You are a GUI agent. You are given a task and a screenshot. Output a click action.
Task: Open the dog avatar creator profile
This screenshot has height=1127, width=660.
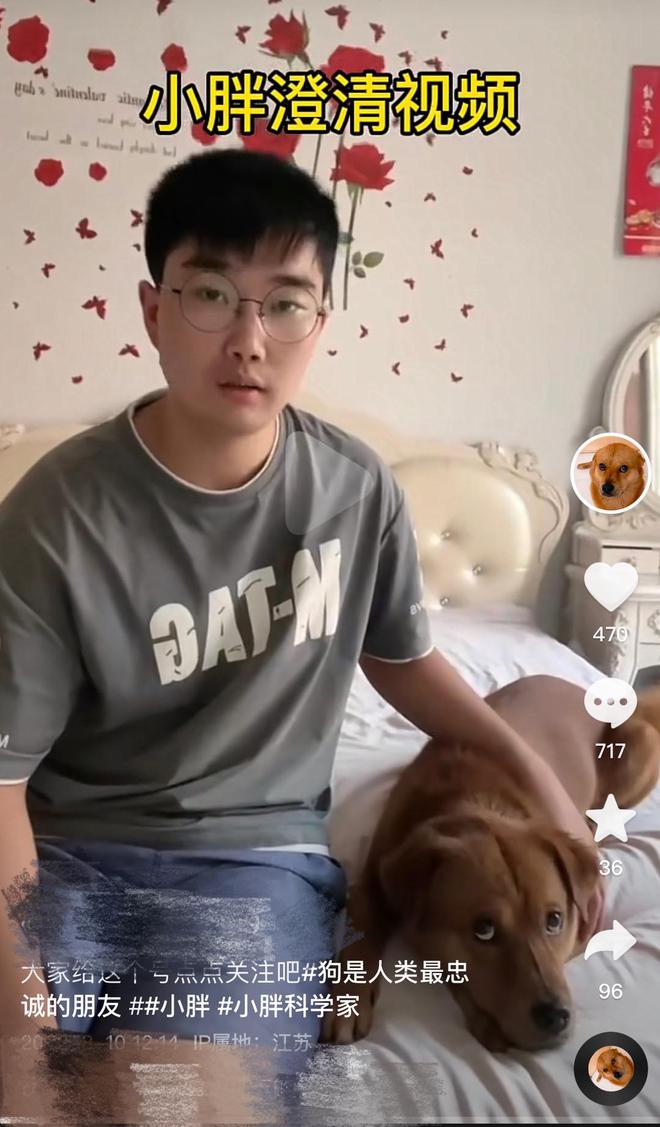click(610, 473)
